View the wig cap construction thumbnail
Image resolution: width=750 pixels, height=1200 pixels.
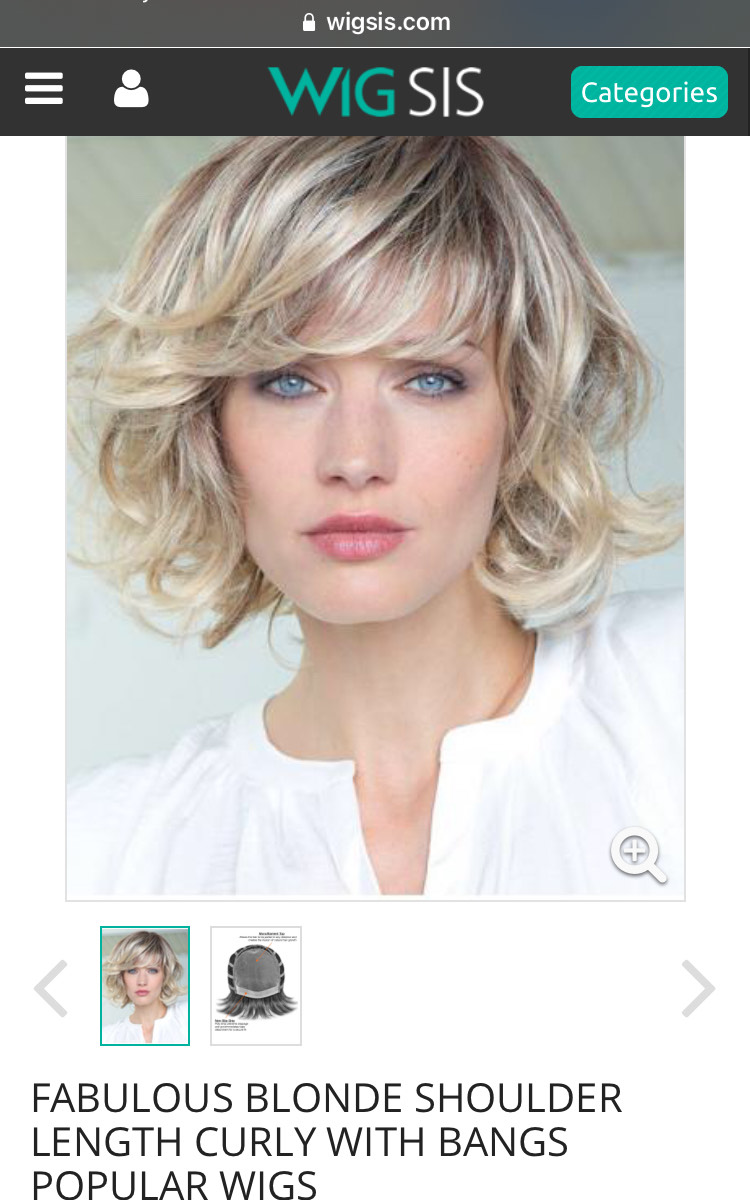pyautogui.click(x=256, y=986)
